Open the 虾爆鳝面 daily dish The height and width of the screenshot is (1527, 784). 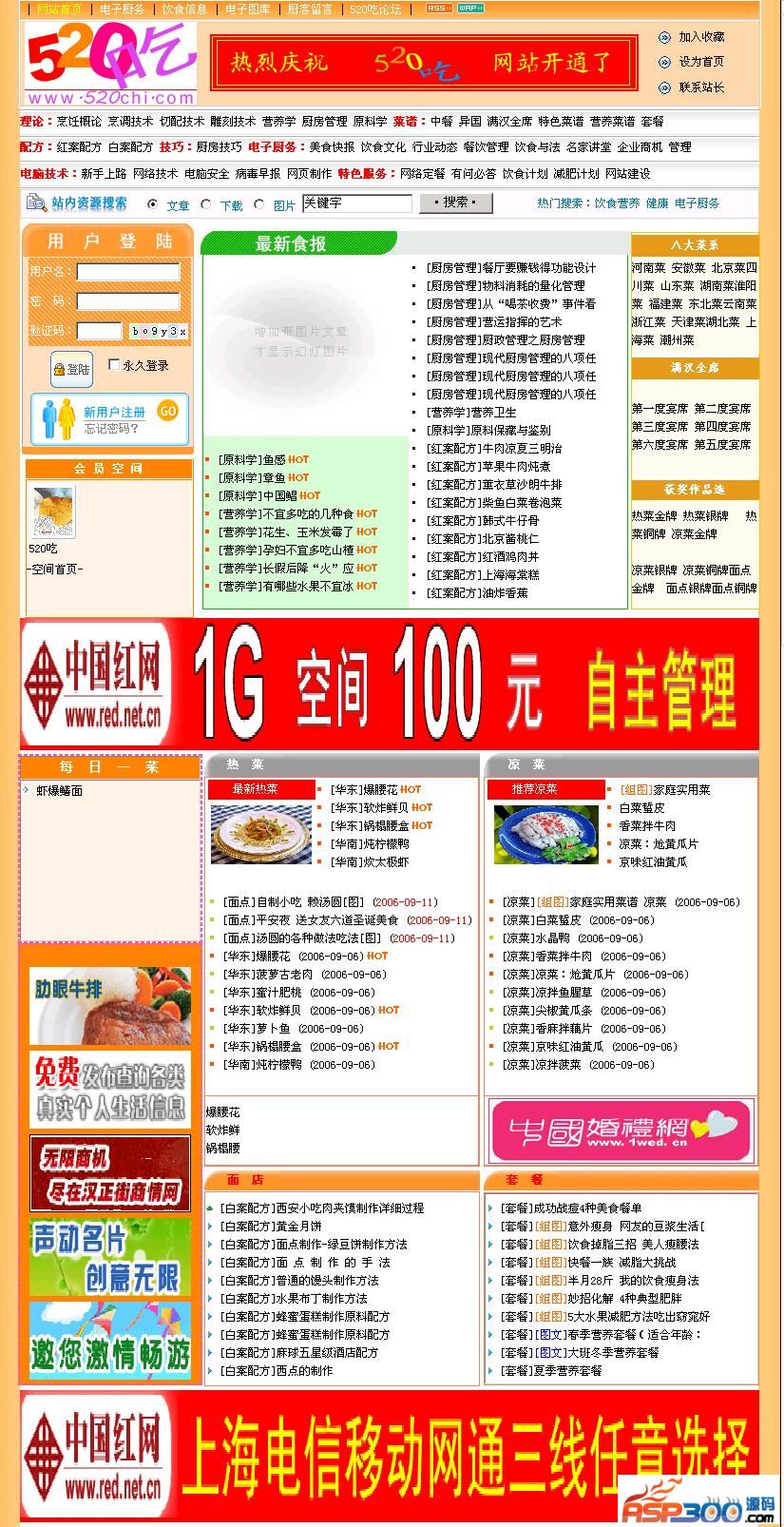pyautogui.click(x=59, y=791)
